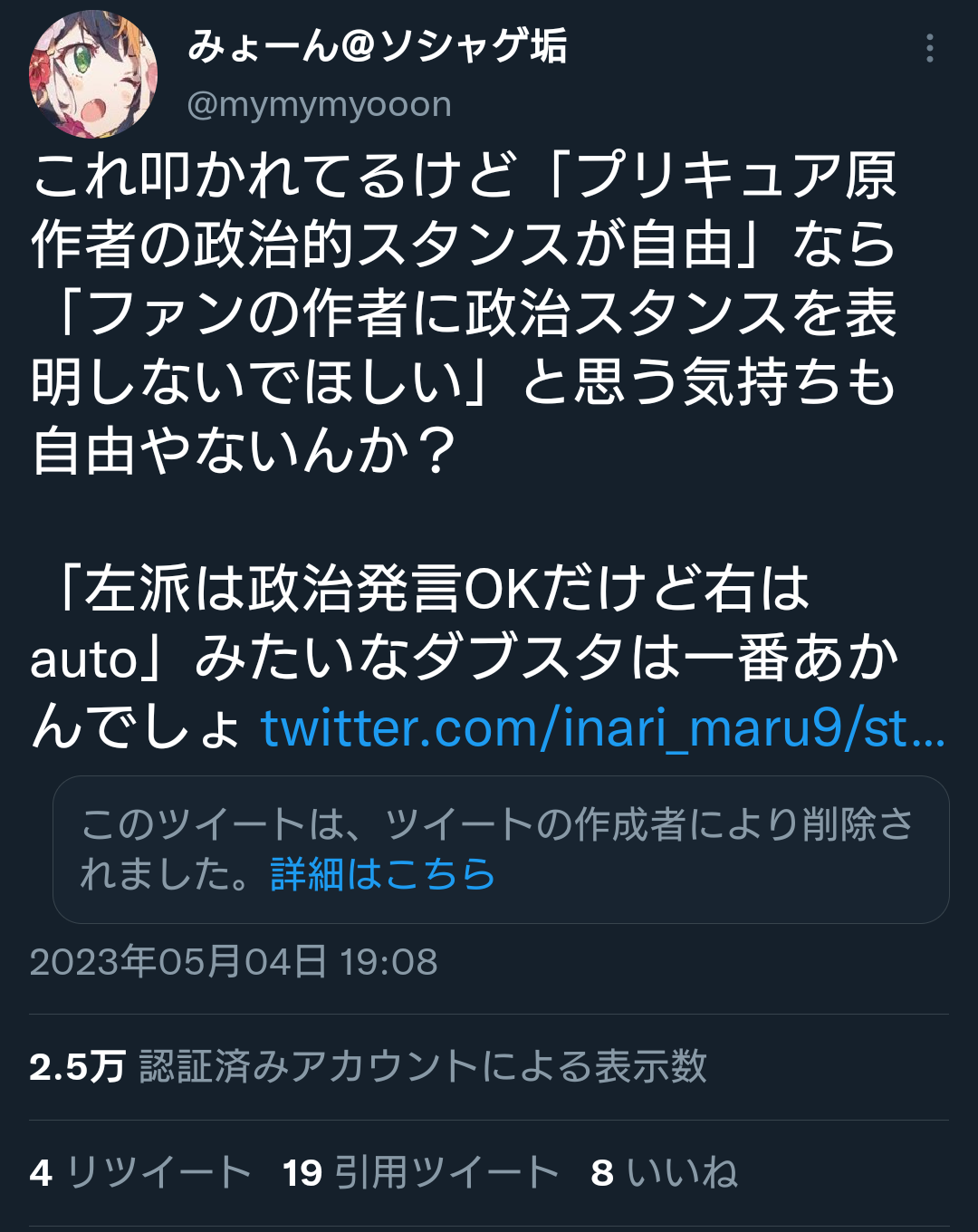
Task: Open みょーん's profile picture
Action: point(93,74)
